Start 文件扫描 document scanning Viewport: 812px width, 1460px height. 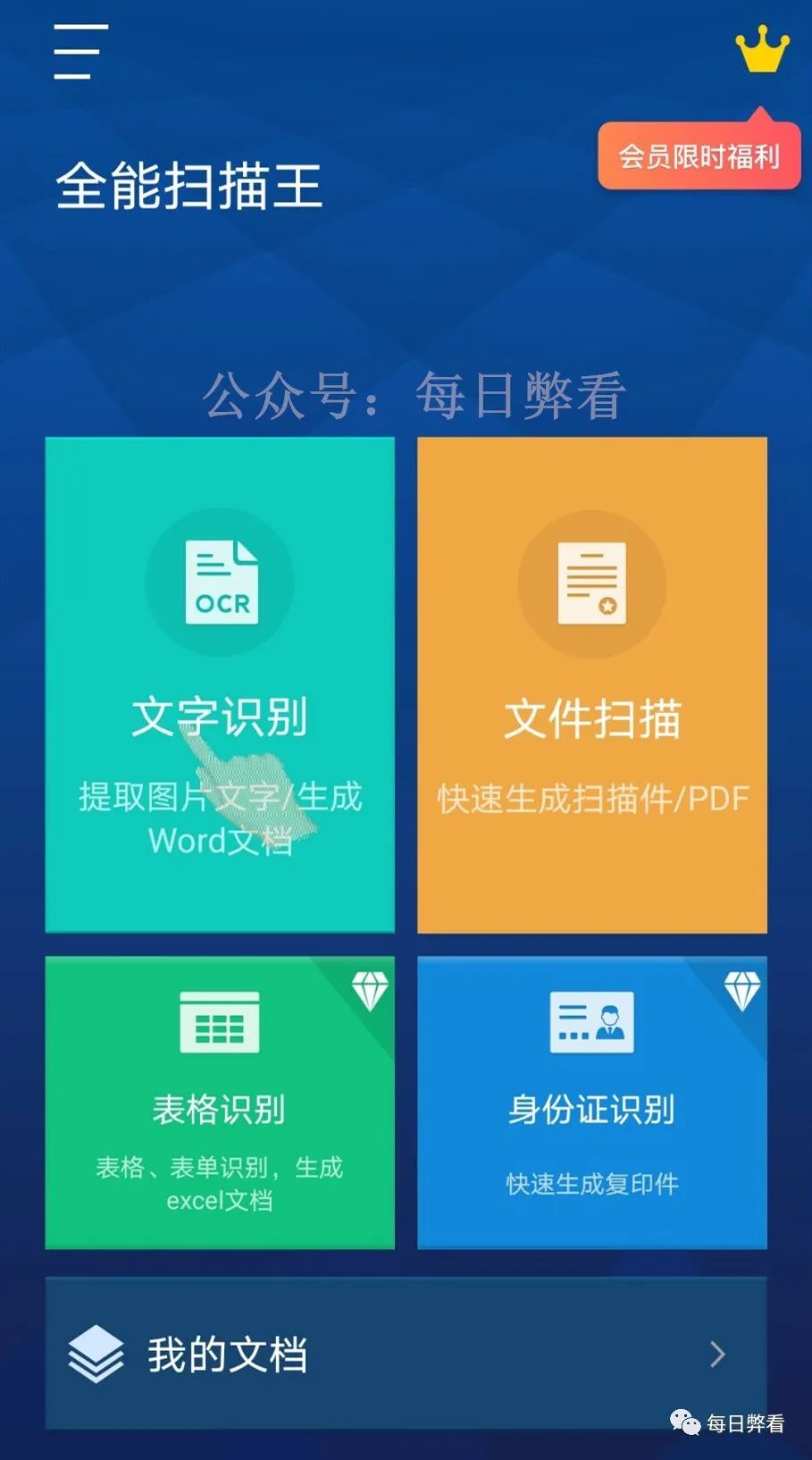pos(591,684)
